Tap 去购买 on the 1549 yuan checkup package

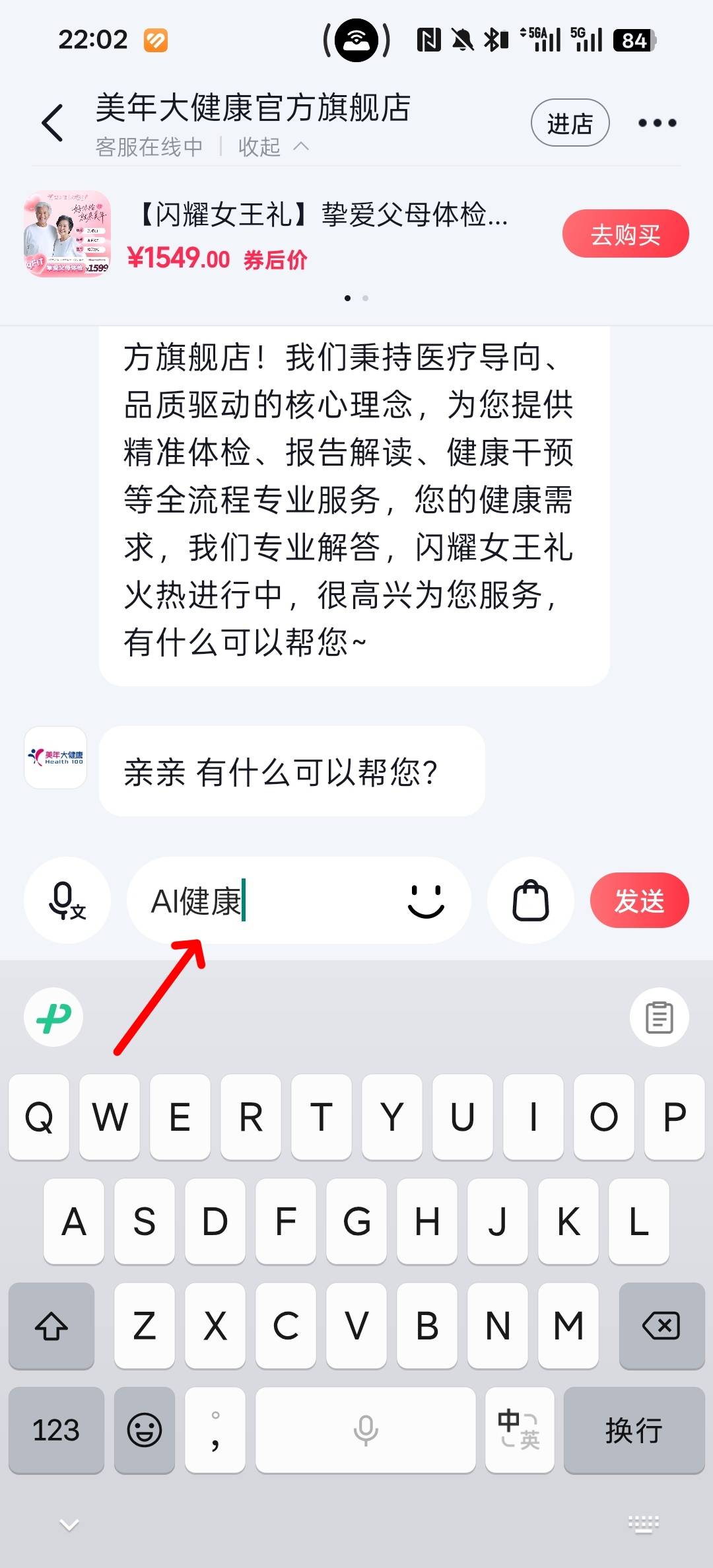pyautogui.click(x=625, y=233)
